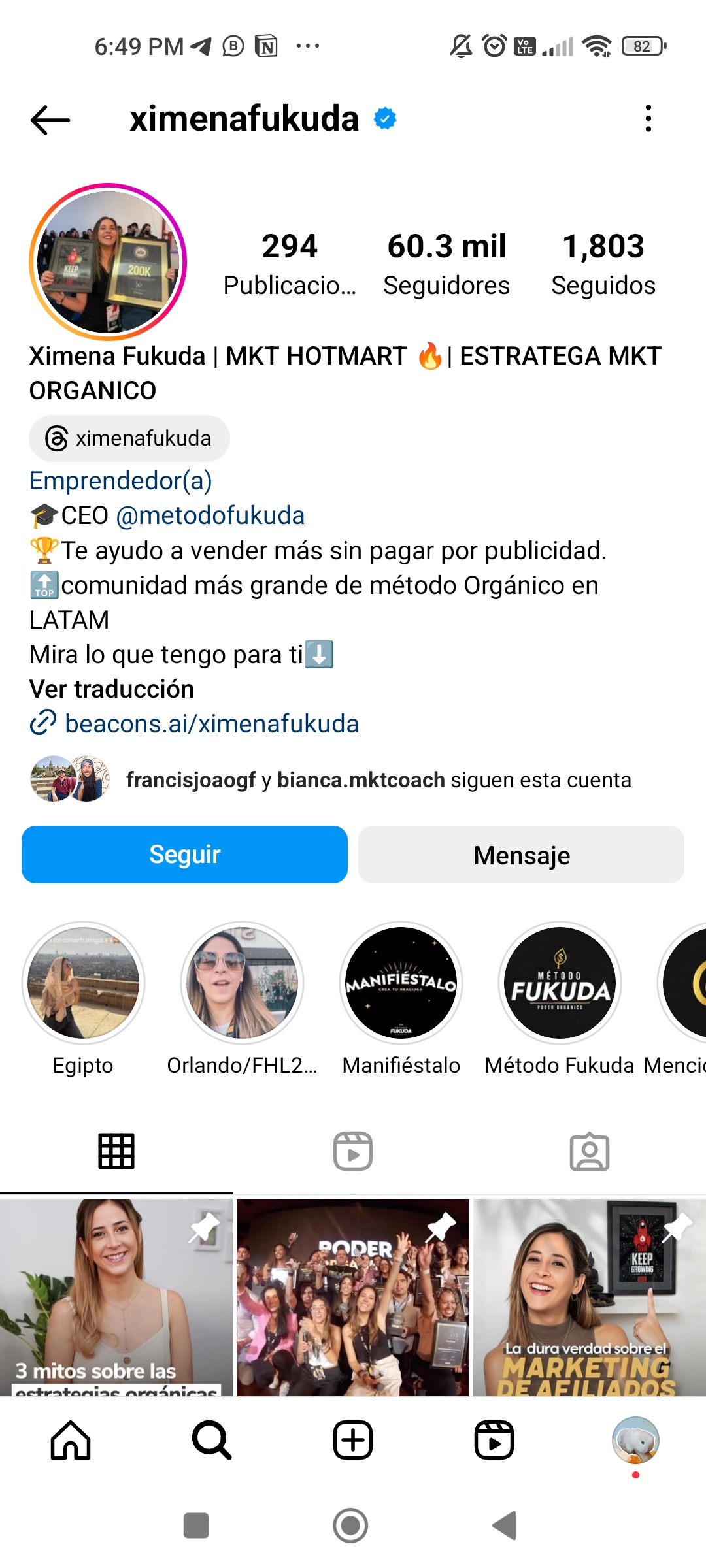Open the Marketing de Afiliados pinned post
Viewport: 706px width, 1568px height.
(589, 1297)
